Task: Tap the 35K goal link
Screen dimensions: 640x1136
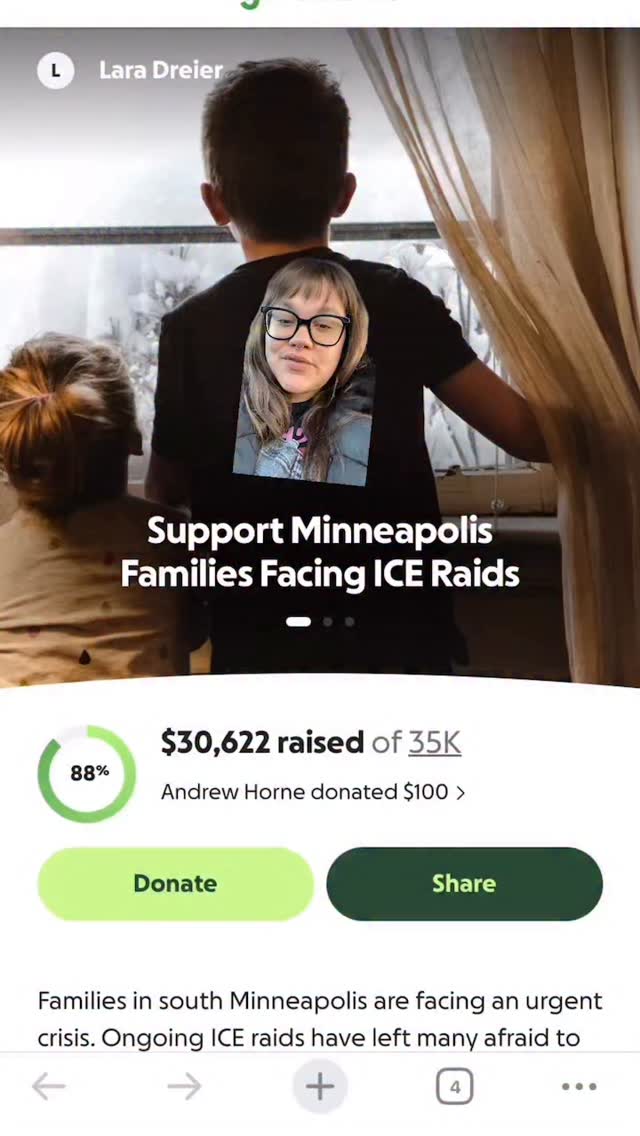Action: [x=434, y=743]
